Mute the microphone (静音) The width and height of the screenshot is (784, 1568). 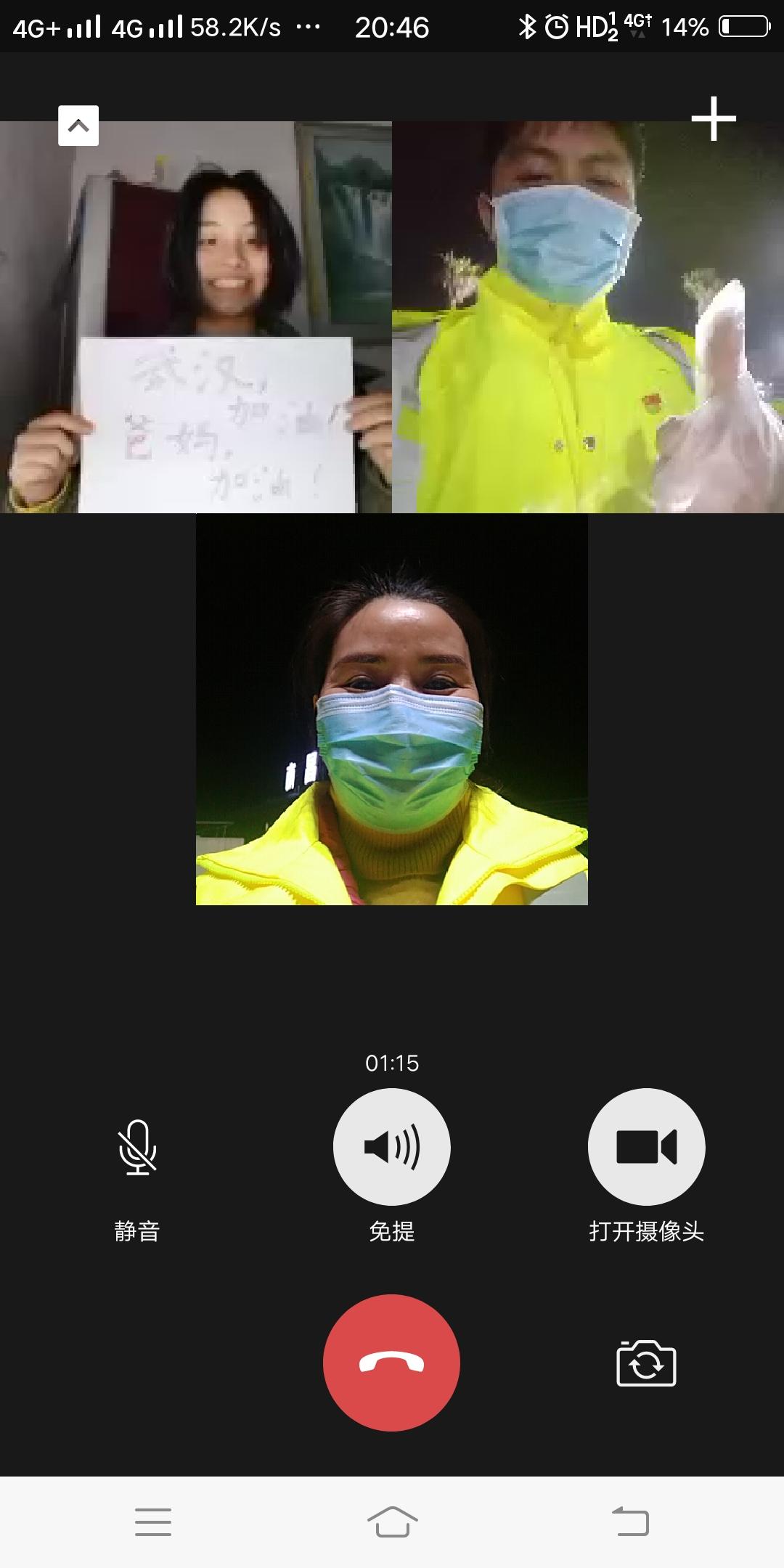coord(137,1148)
